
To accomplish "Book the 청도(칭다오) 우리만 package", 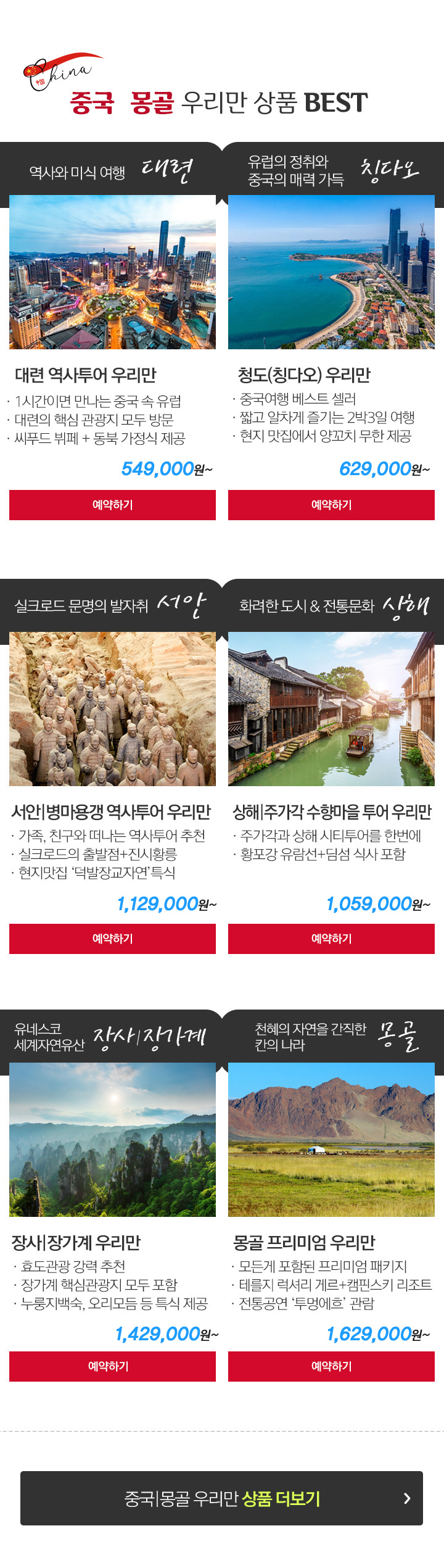I will (331, 505).
